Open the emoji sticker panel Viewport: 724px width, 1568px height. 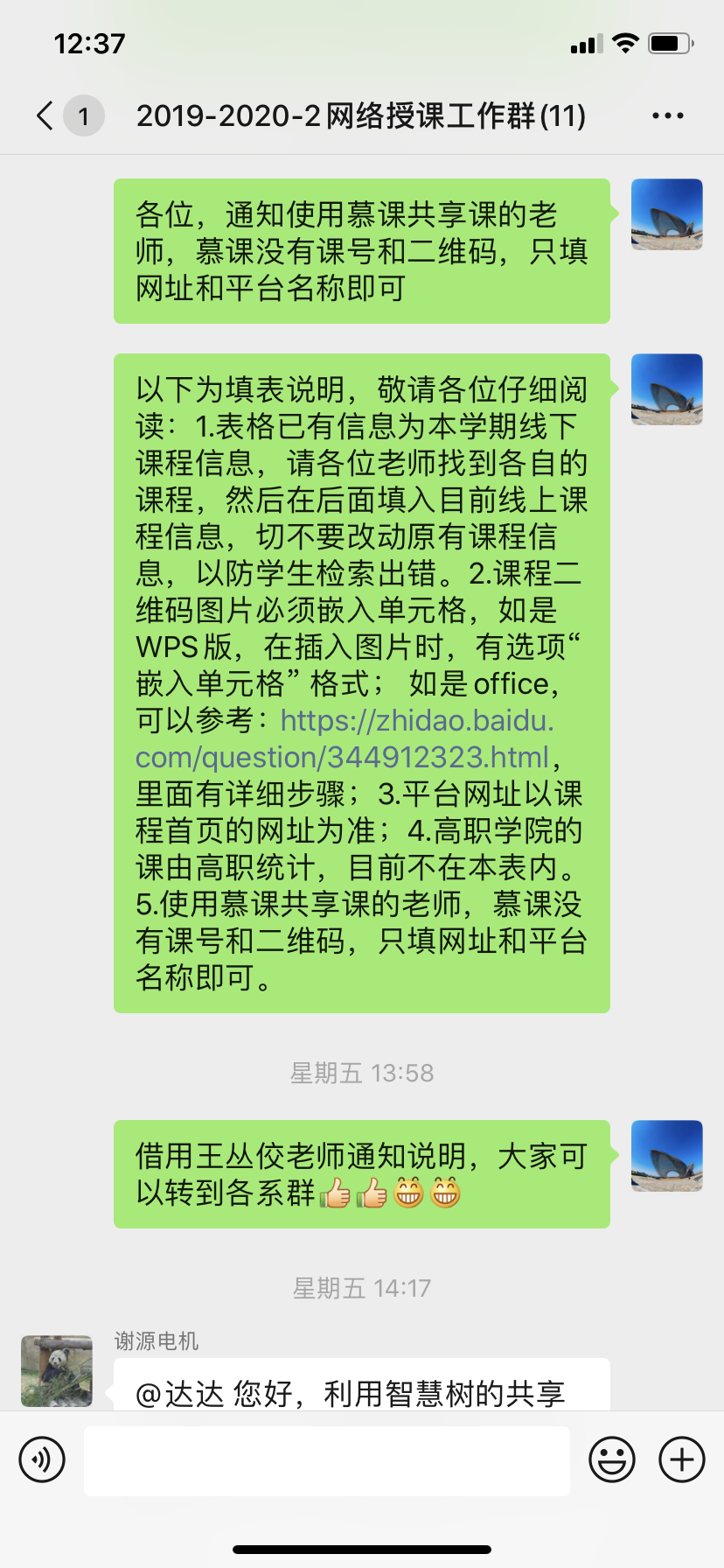click(611, 1459)
